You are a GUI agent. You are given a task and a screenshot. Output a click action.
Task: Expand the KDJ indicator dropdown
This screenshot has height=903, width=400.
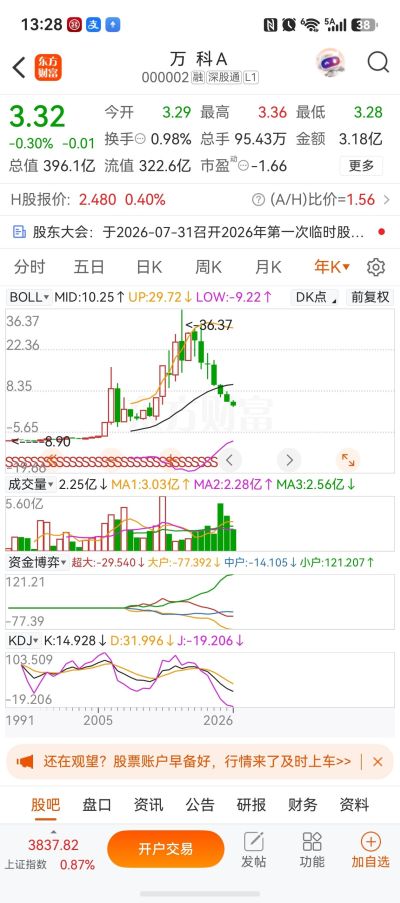pos(23,640)
